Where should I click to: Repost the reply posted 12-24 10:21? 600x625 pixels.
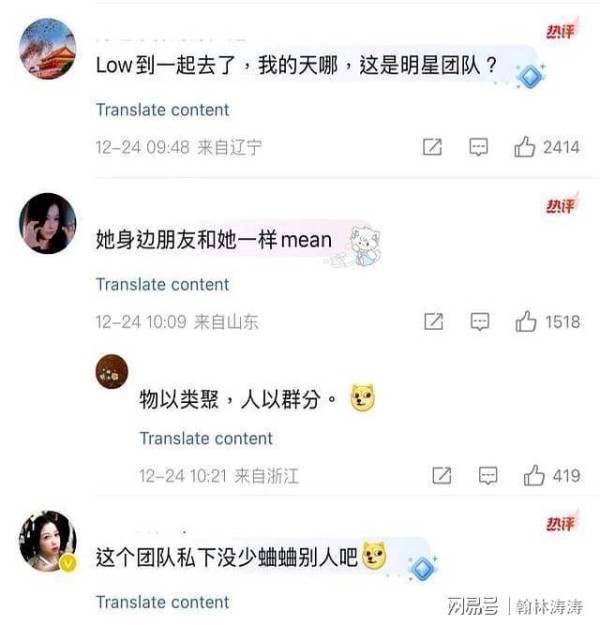click(x=441, y=475)
